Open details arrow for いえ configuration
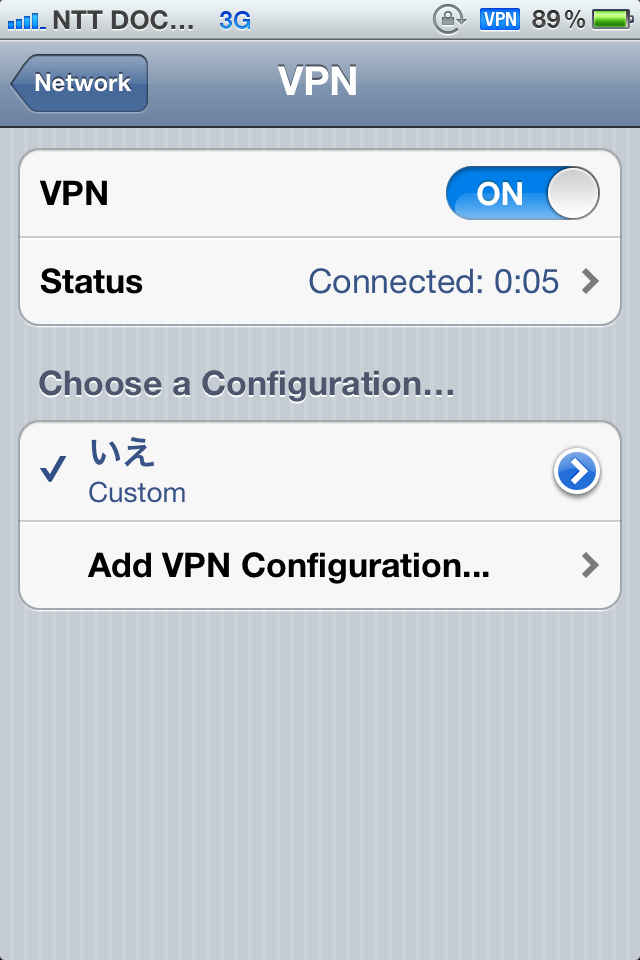Viewport: 640px width, 960px height. [x=576, y=472]
